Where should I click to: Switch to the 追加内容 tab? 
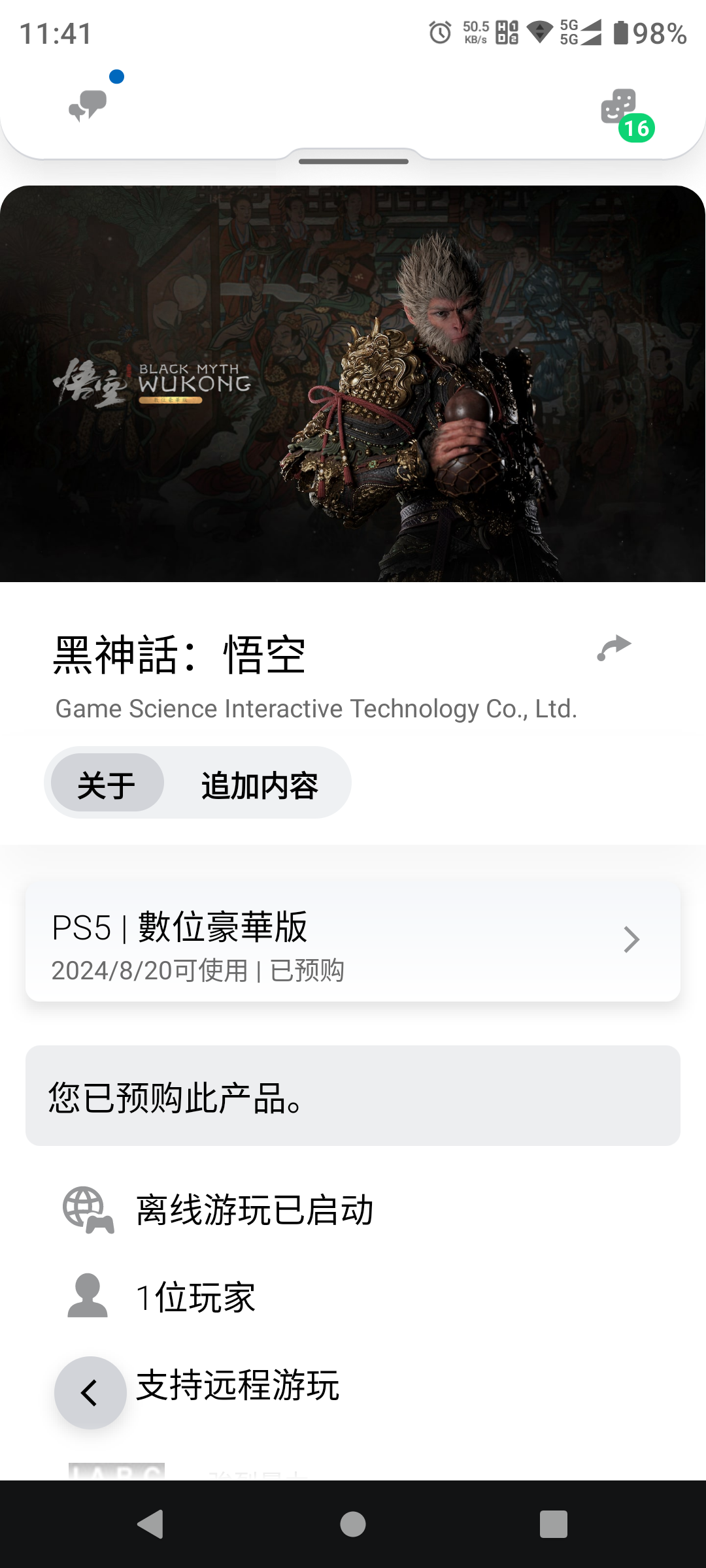[x=260, y=783]
